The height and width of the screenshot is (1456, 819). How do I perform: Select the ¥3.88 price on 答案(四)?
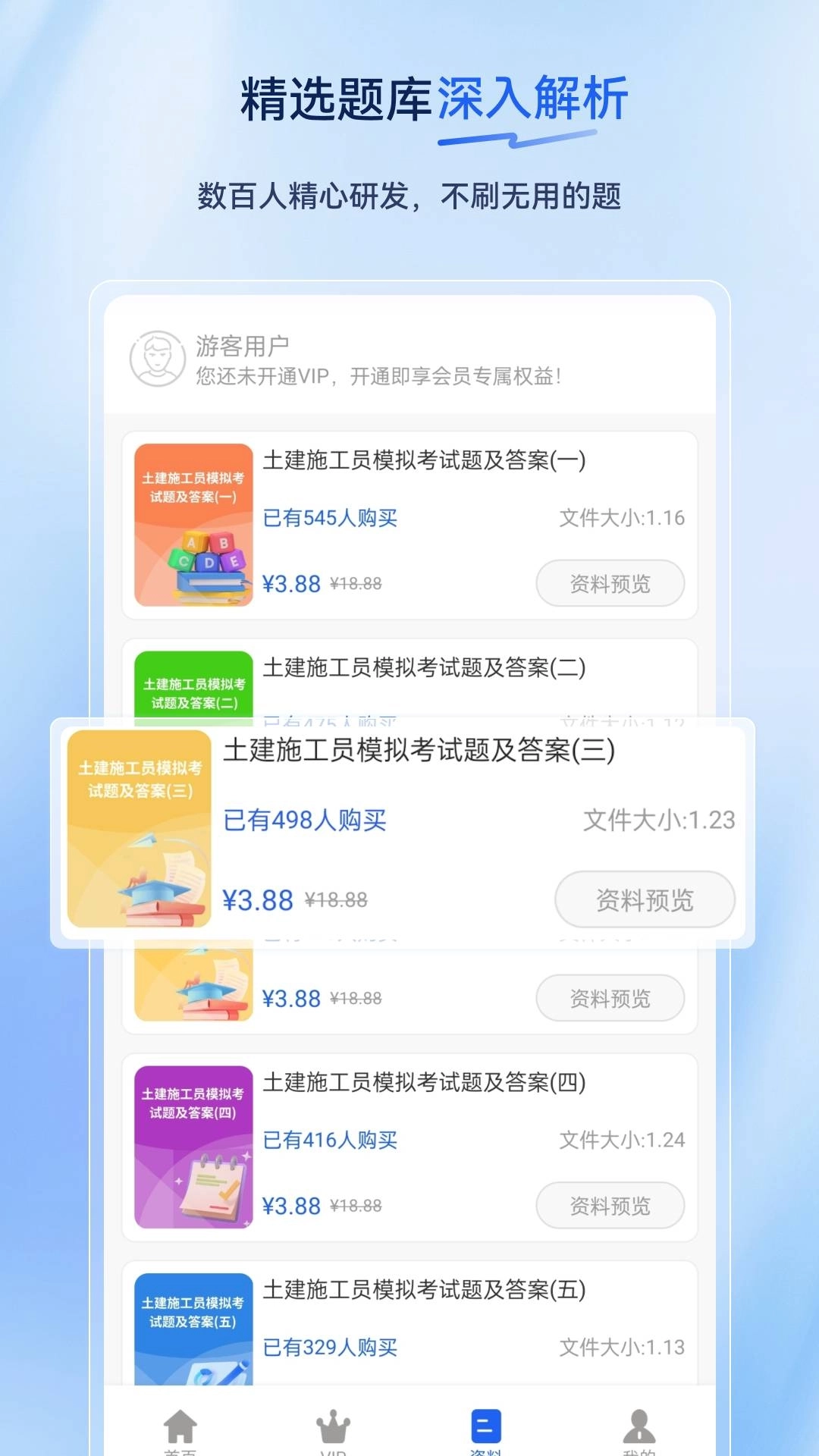click(x=292, y=1206)
